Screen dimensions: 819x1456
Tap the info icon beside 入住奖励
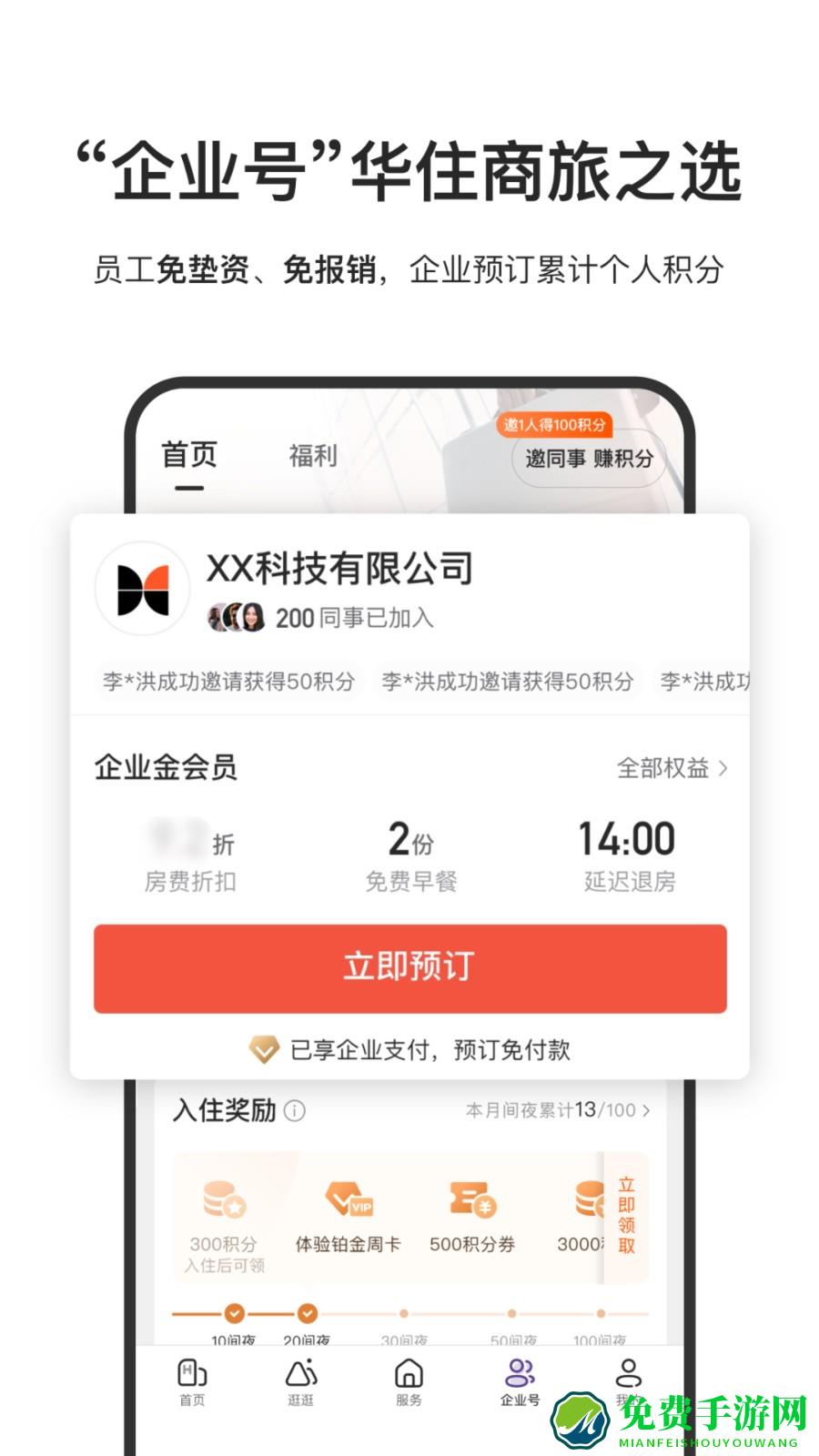296,1110
